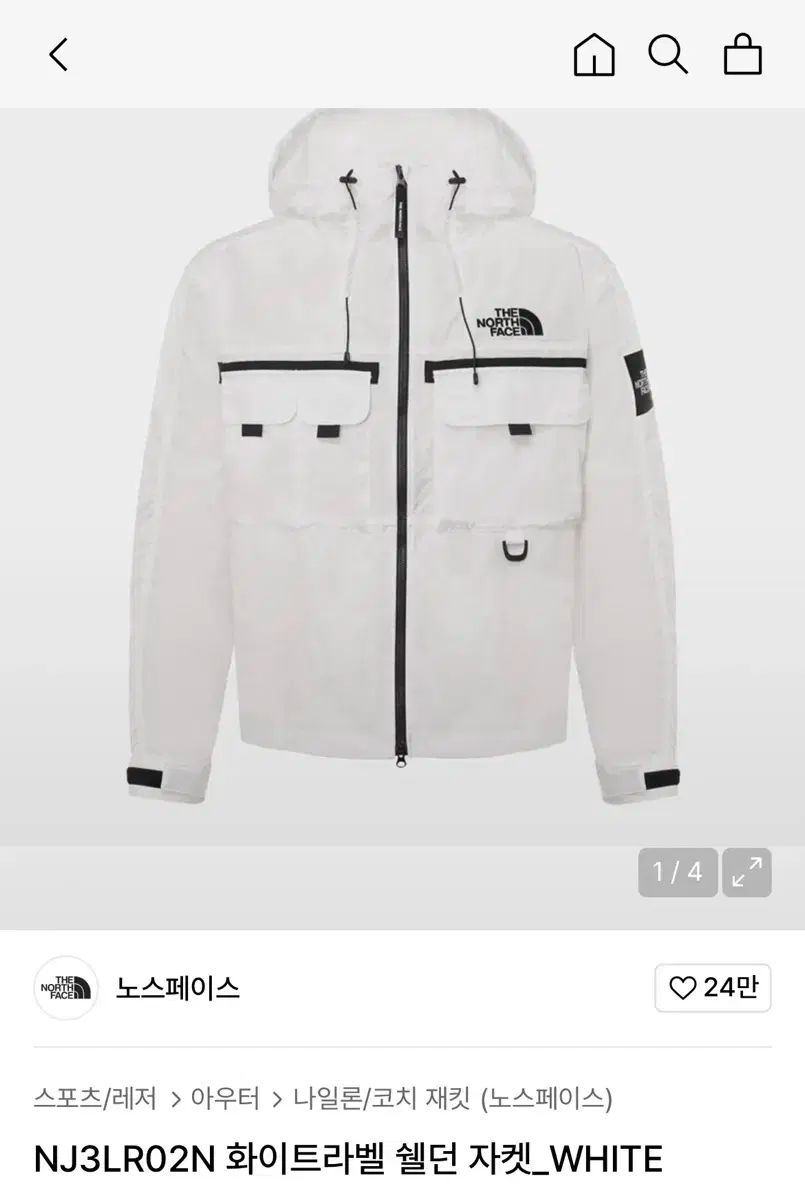This screenshot has height=1200, width=805.
Task: Expand breadcrumb chevron after 스포츠/레저
Action: click(173, 1096)
